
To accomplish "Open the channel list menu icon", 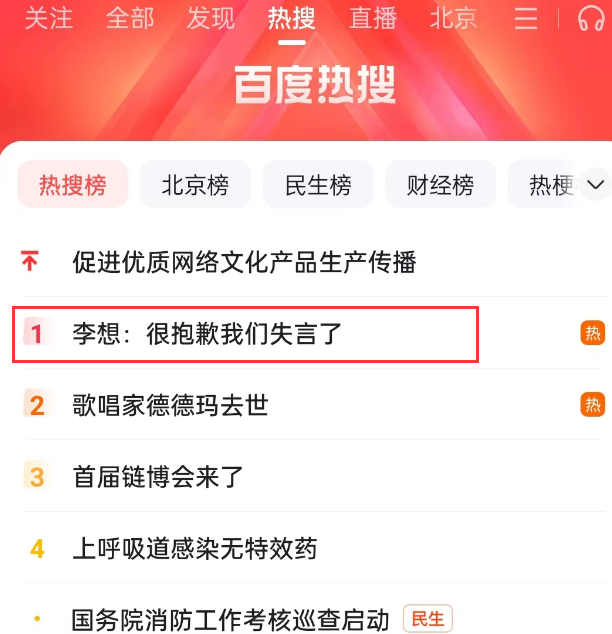I will [525, 18].
